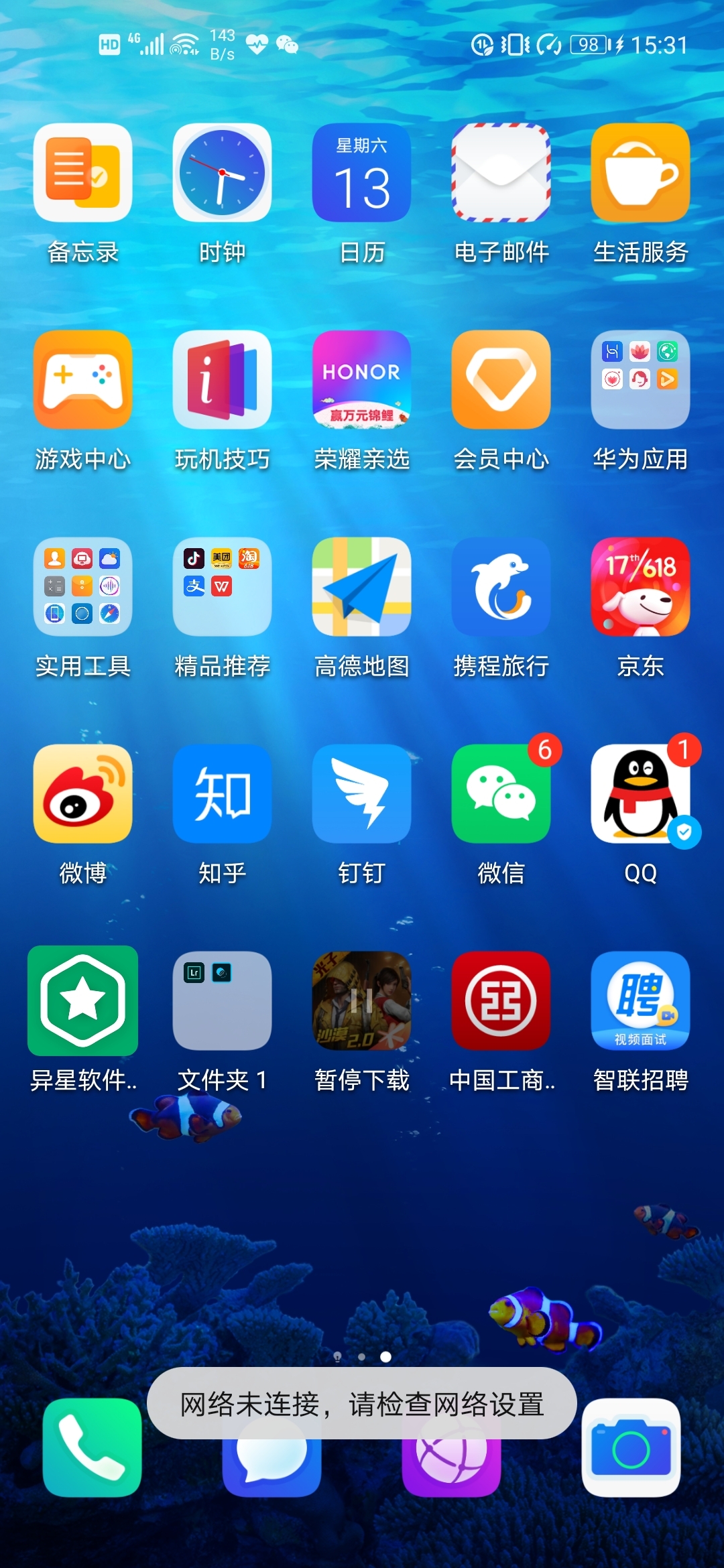Launch WeChat (微信)
The image size is (724, 1568).
501,795
